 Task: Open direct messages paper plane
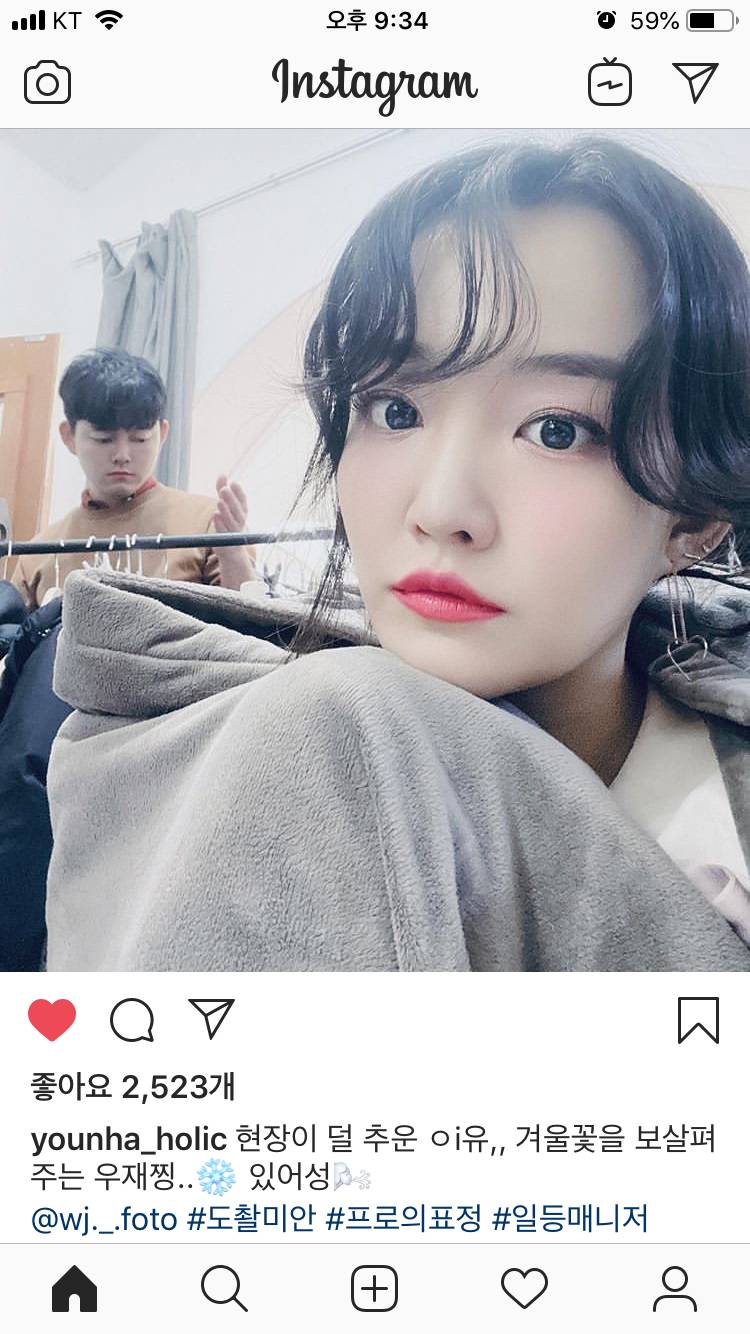pyautogui.click(x=695, y=82)
